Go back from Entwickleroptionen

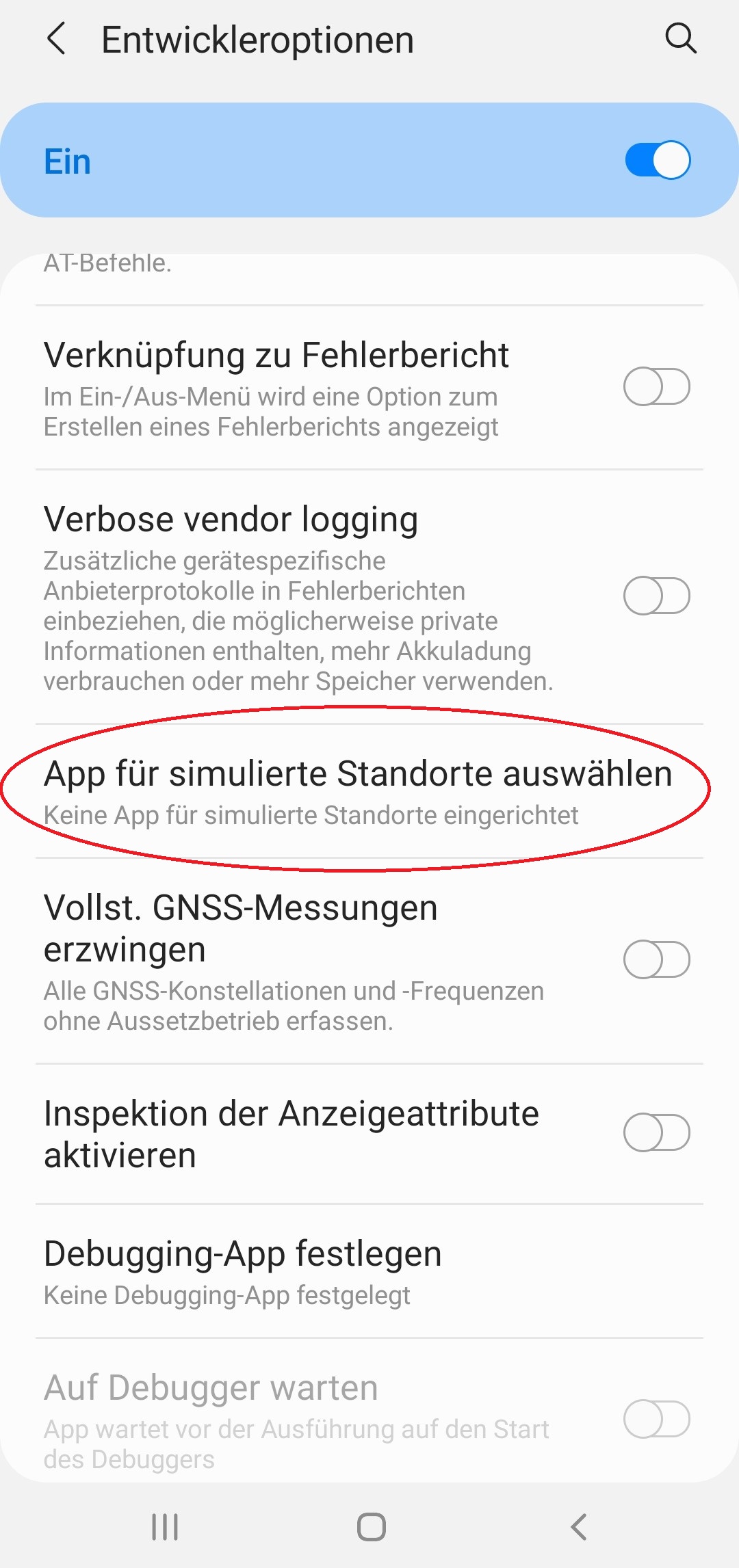coord(57,38)
